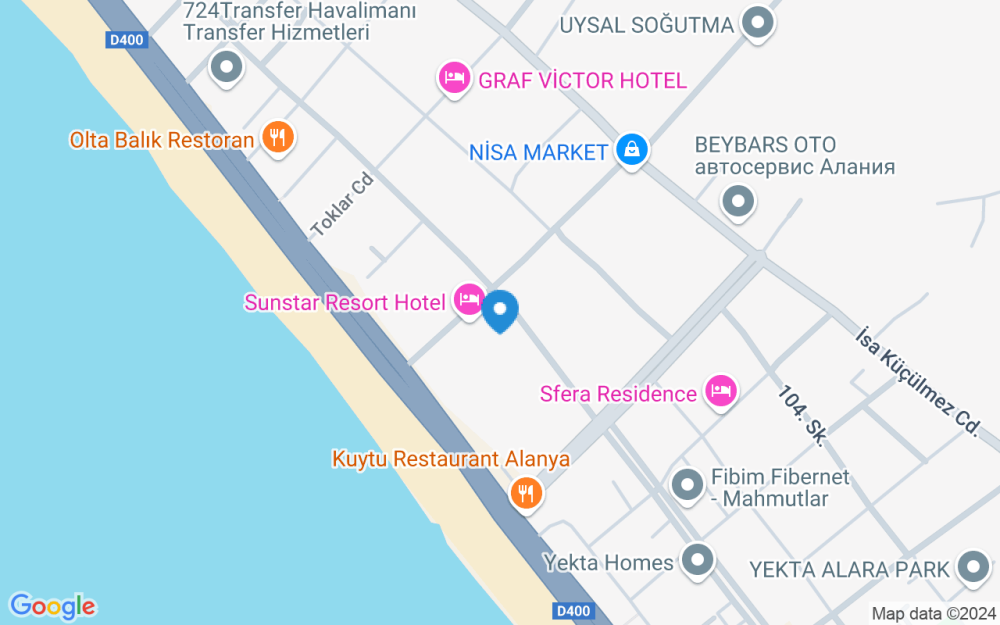Open NİSA MARKET shopping marker
The image size is (1000, 625).
632,151
